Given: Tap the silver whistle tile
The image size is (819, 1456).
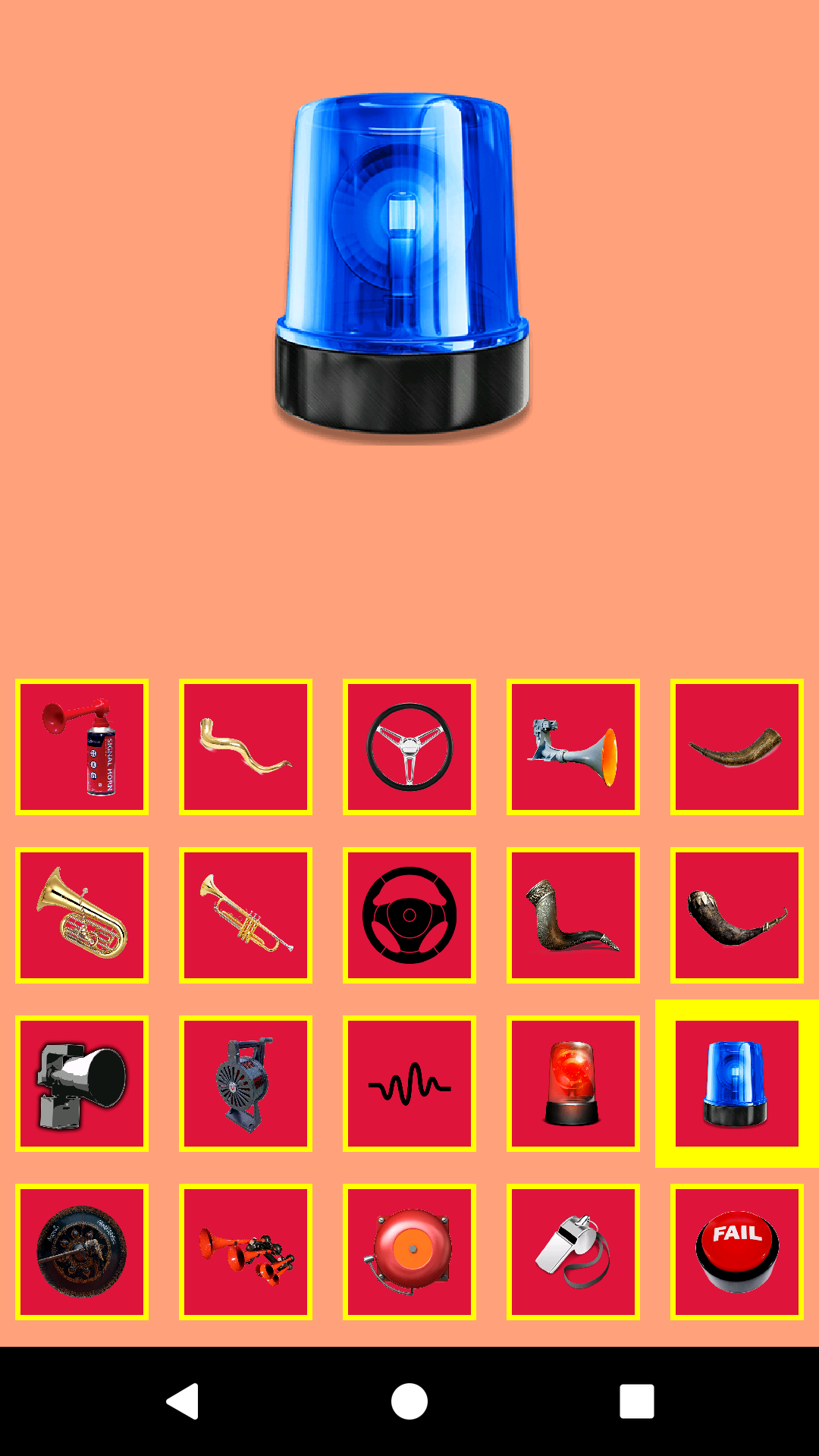Looking at the screenshot, I should (x=573, y=1252).
